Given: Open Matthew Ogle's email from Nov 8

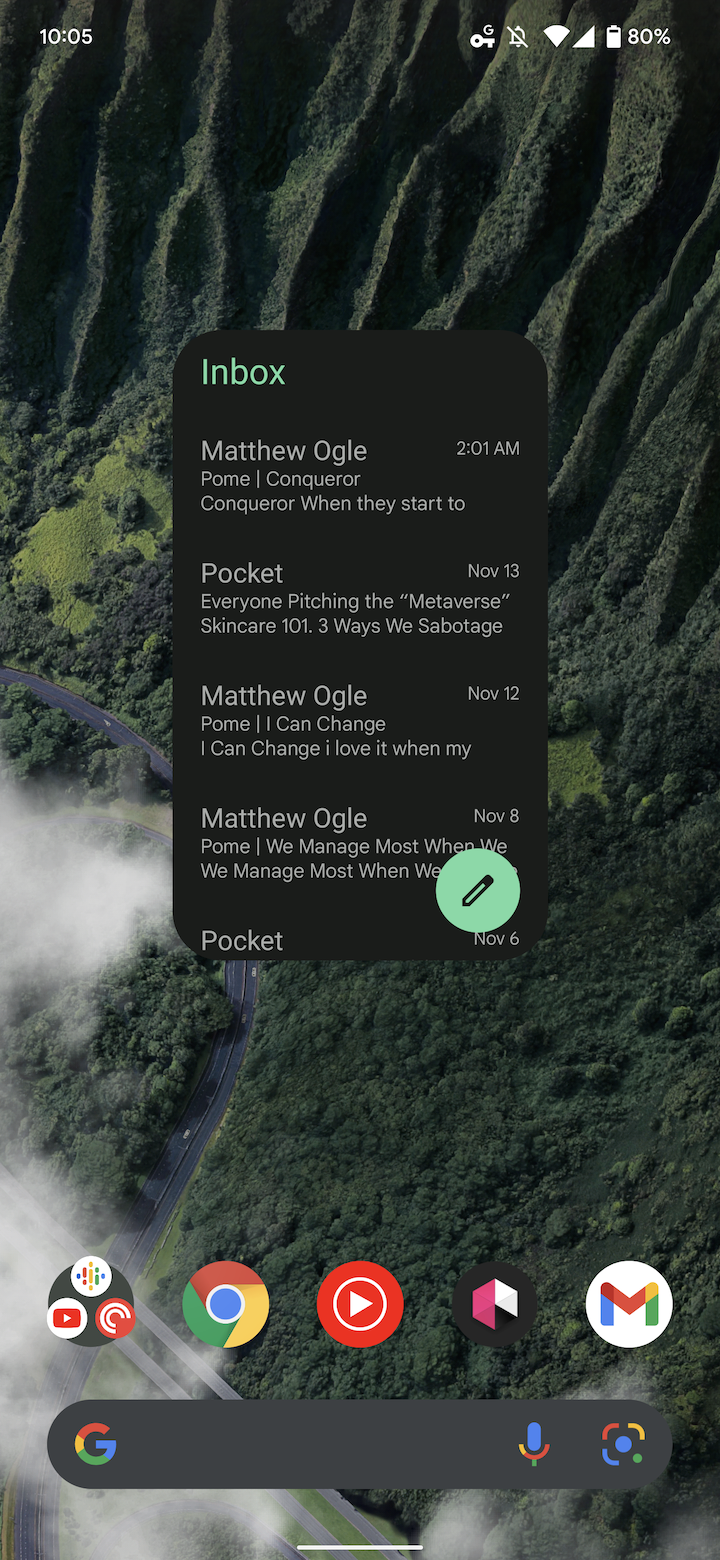Looking at the screenshot, I should pos(320,843).
